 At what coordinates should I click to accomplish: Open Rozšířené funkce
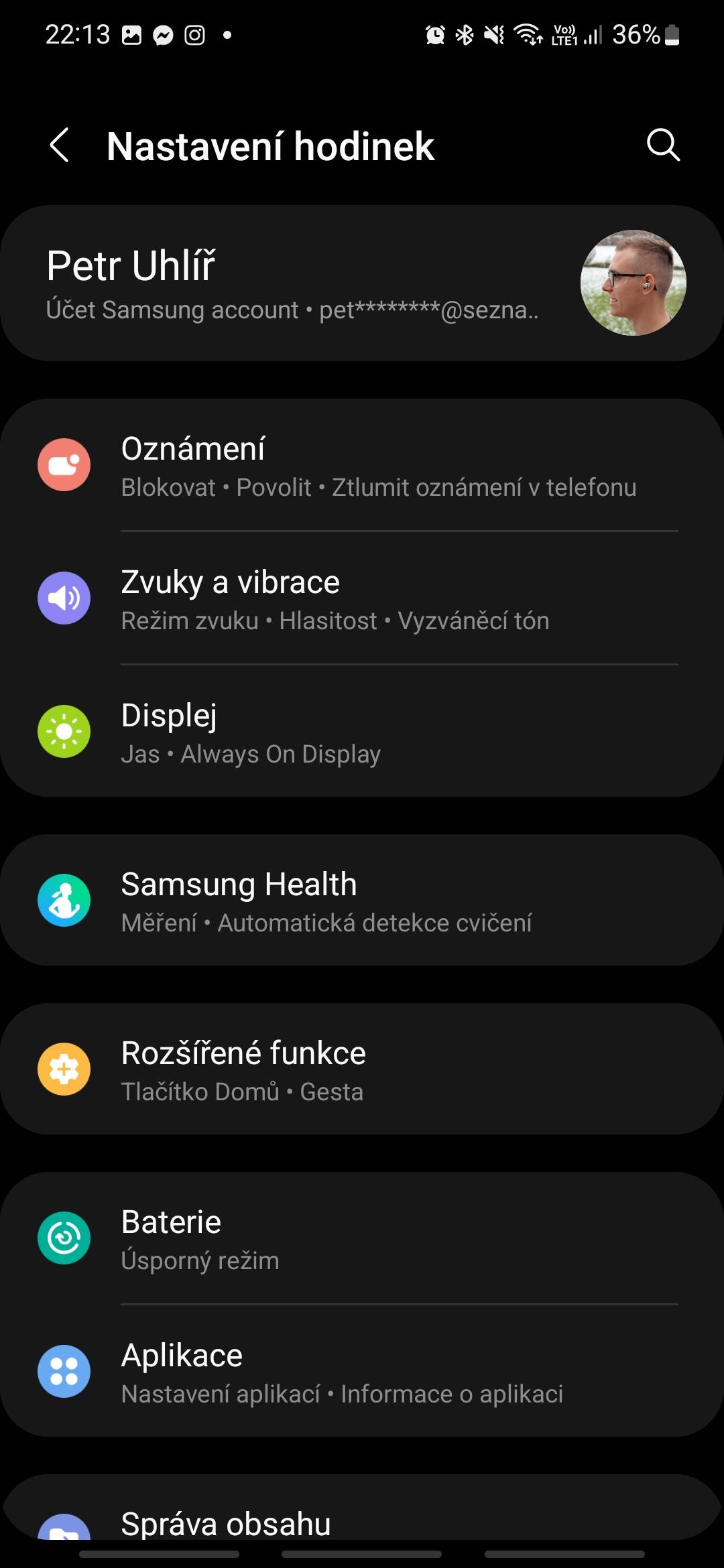pos(362,1069)
